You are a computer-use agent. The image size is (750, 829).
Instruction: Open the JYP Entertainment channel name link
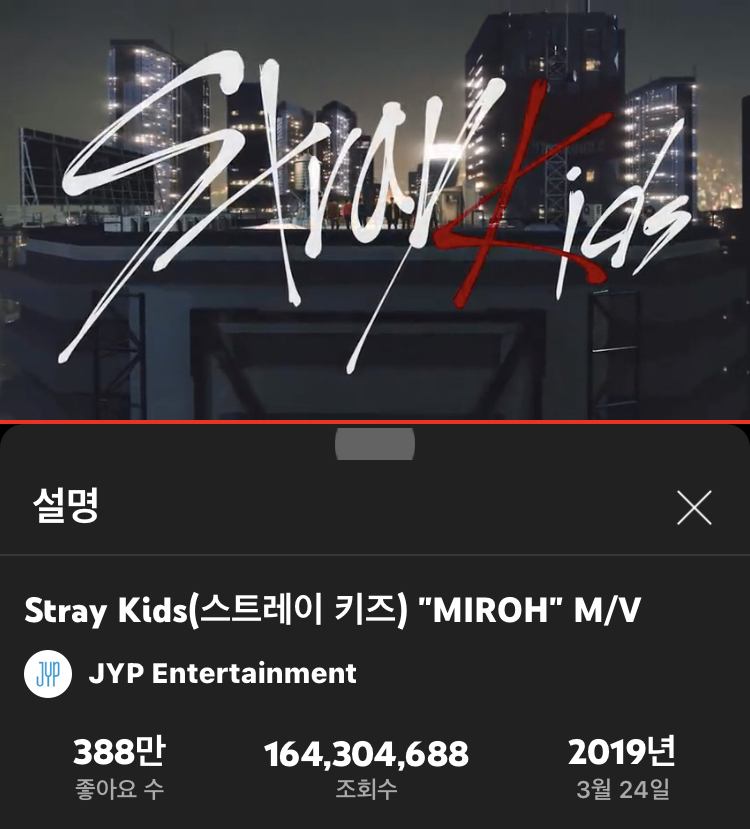[224, 675]
